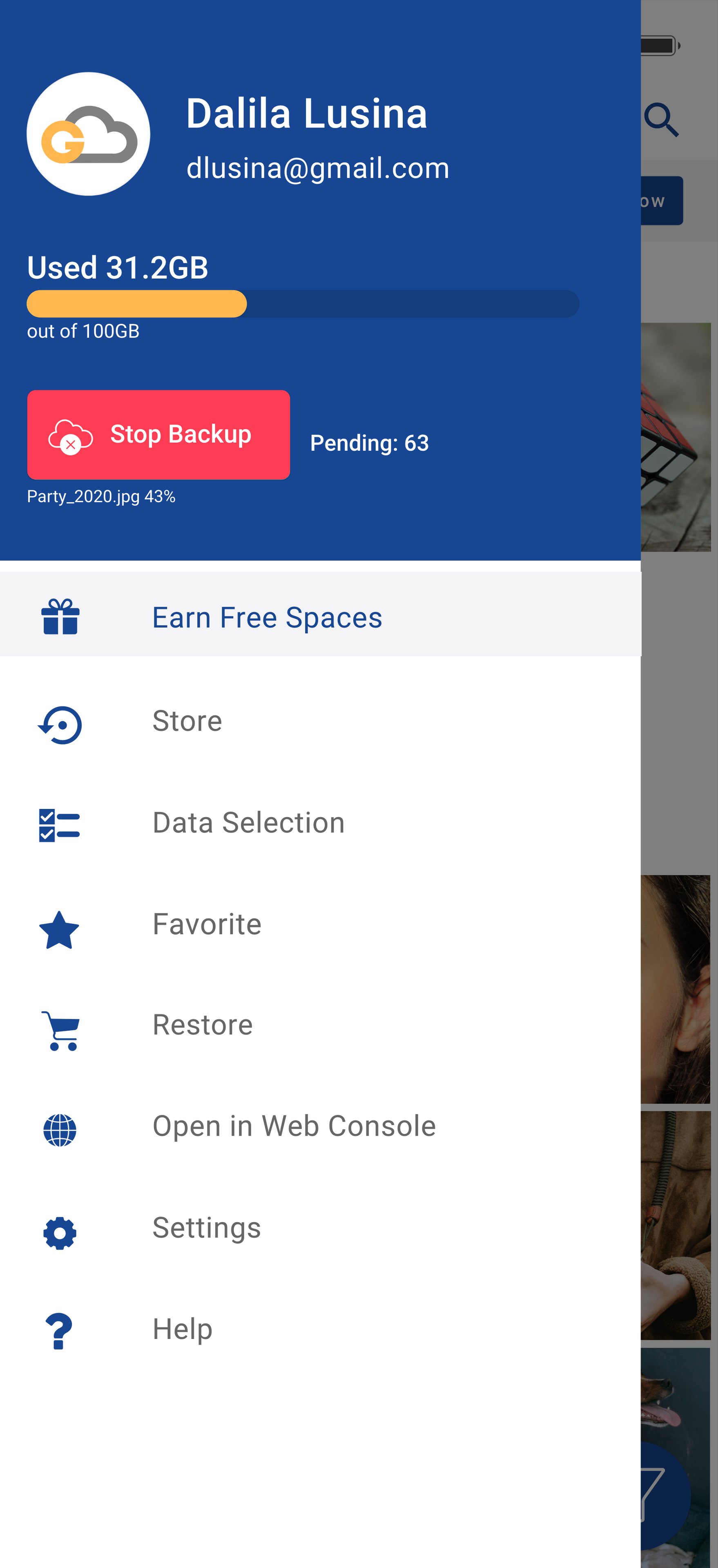Choose Open in Web Console

[294, 1125]
